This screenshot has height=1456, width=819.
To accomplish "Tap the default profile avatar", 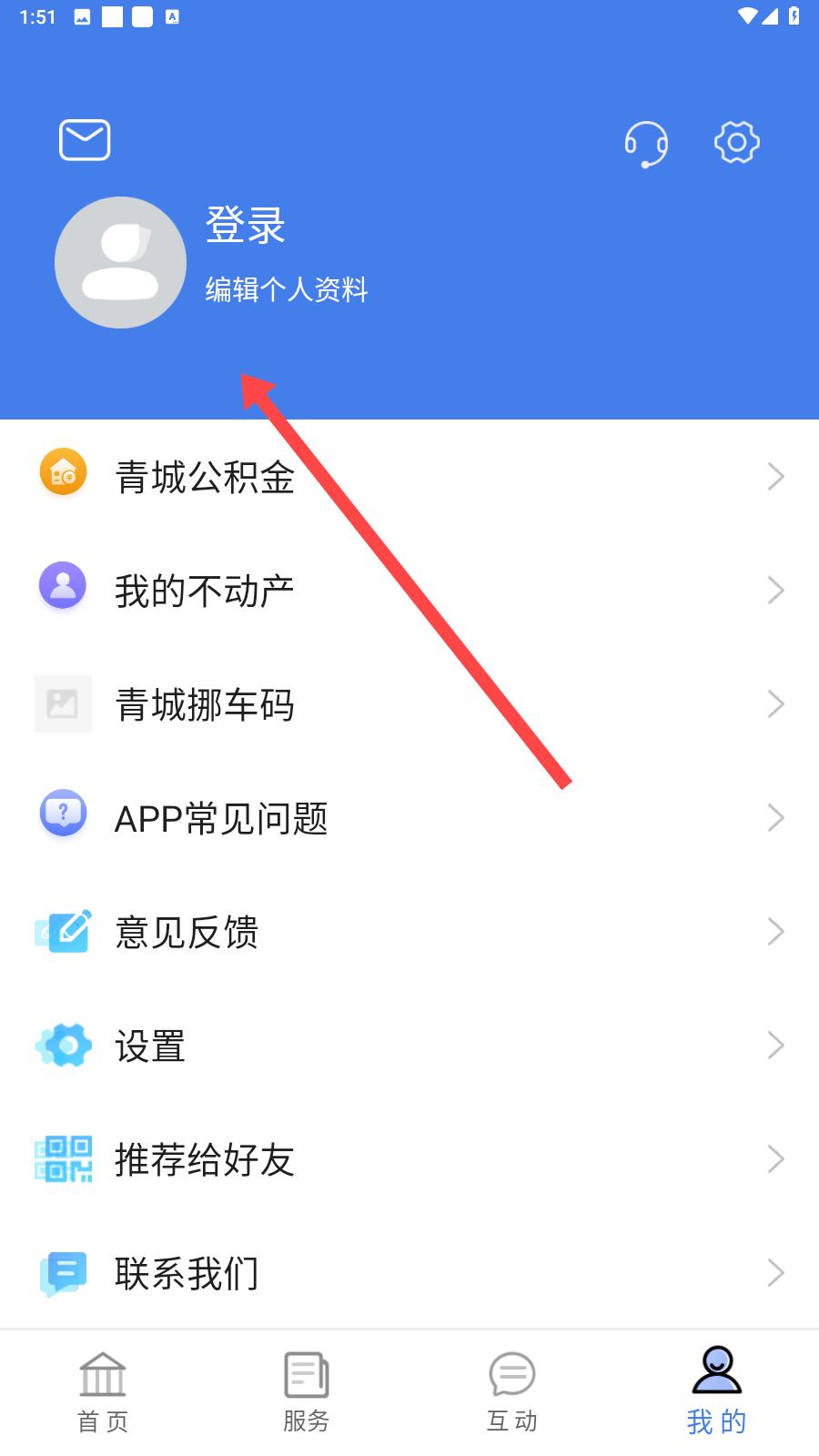I will (120, 262).
